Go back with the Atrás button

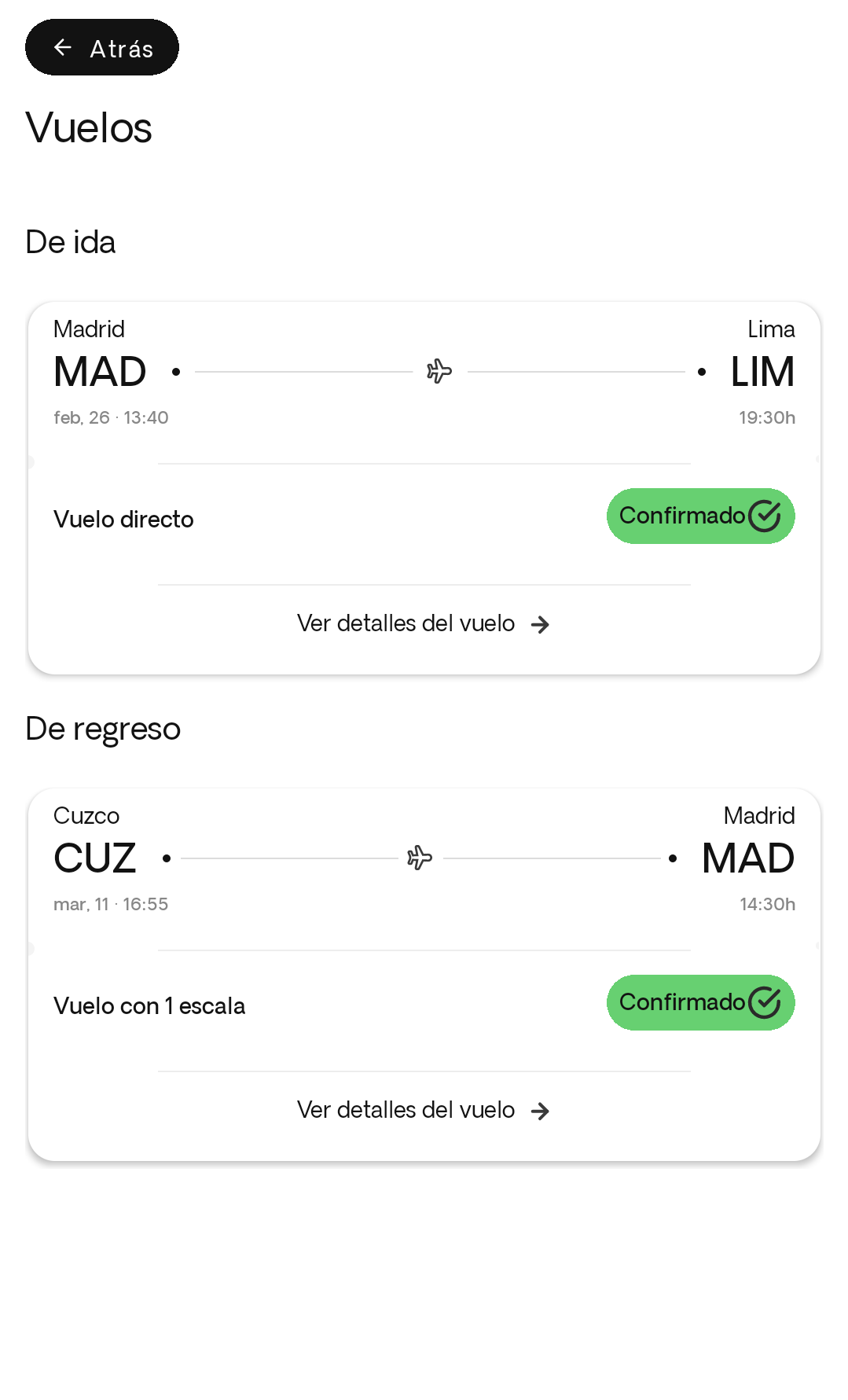(x=102, y=48)
